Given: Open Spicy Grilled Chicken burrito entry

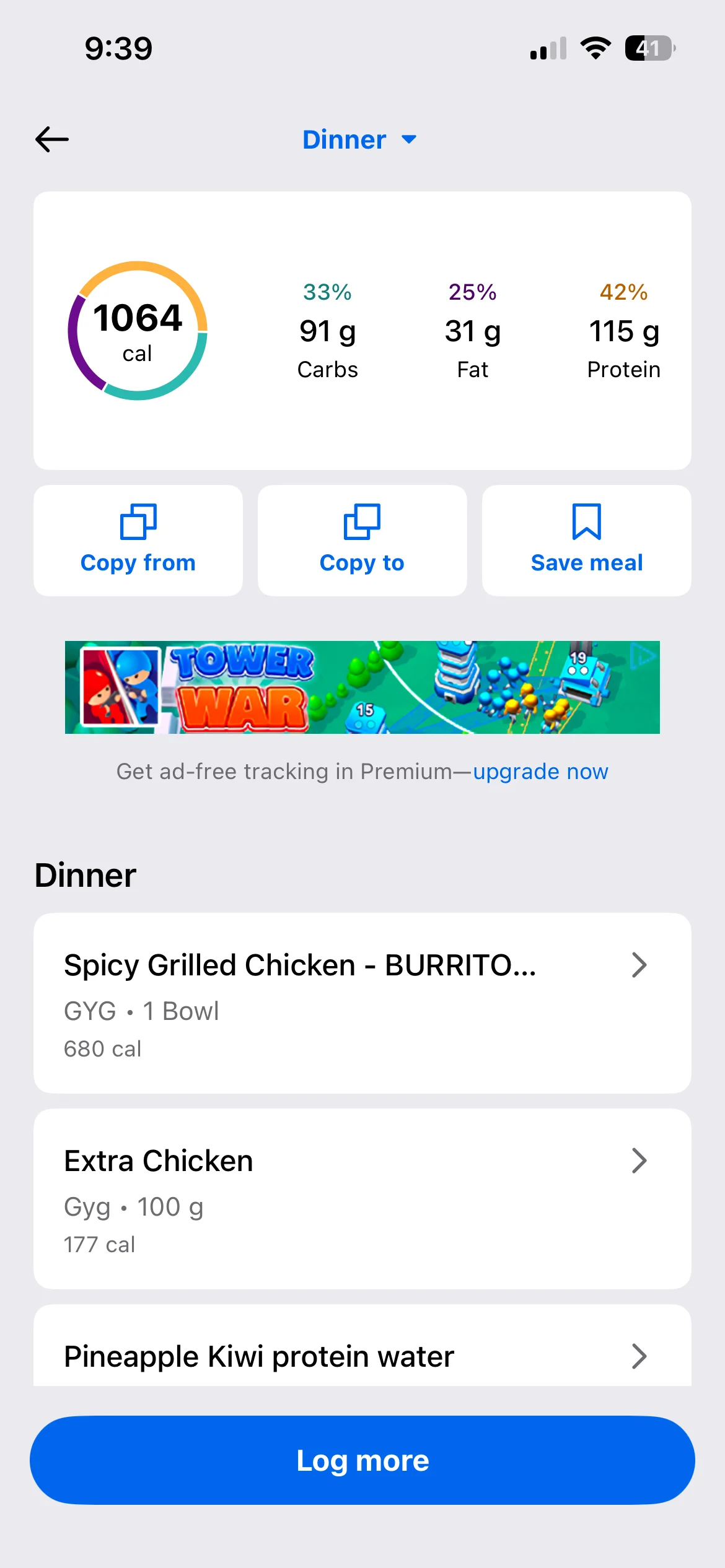Looking at the screenshot, I should point(362,1003).
